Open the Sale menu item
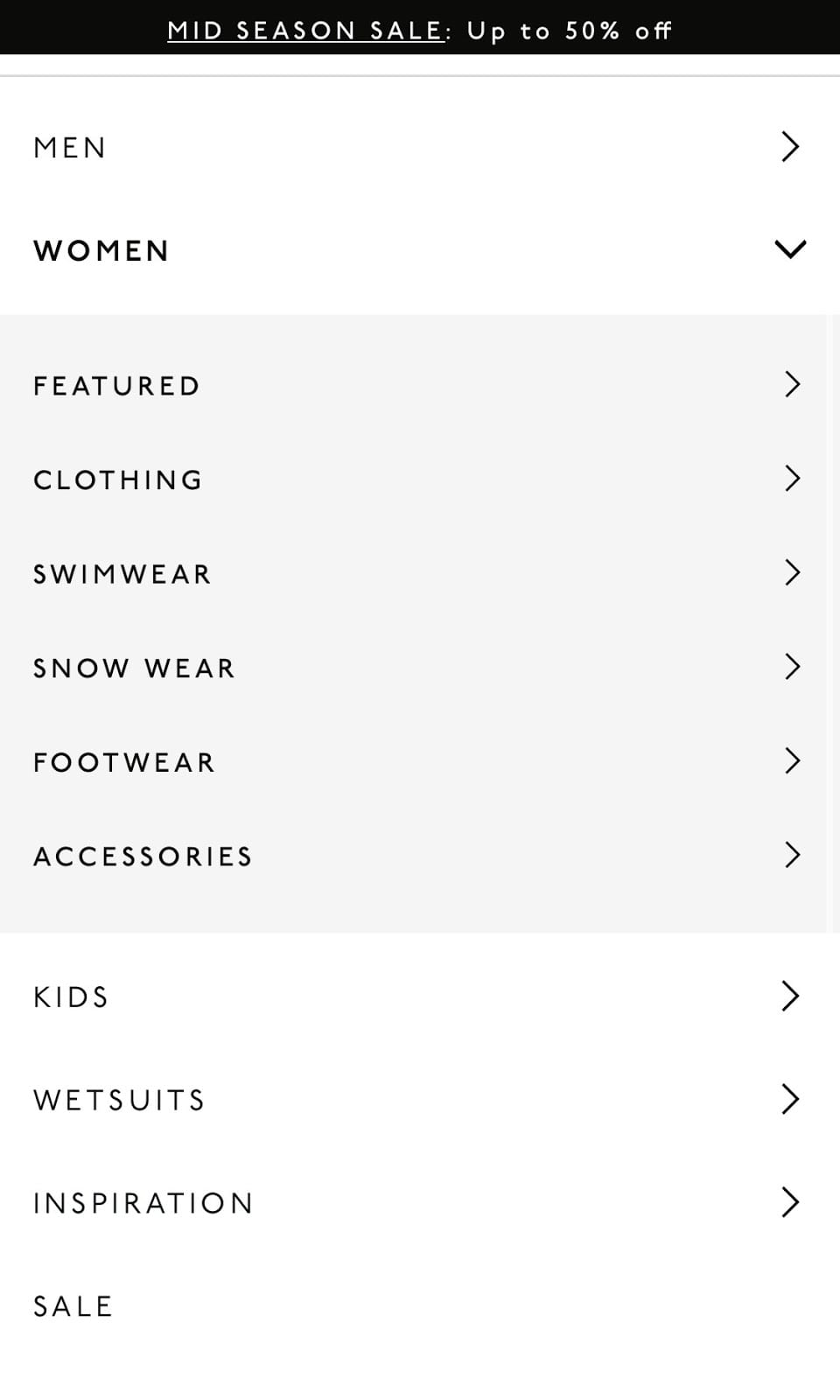 (420, 1306)
